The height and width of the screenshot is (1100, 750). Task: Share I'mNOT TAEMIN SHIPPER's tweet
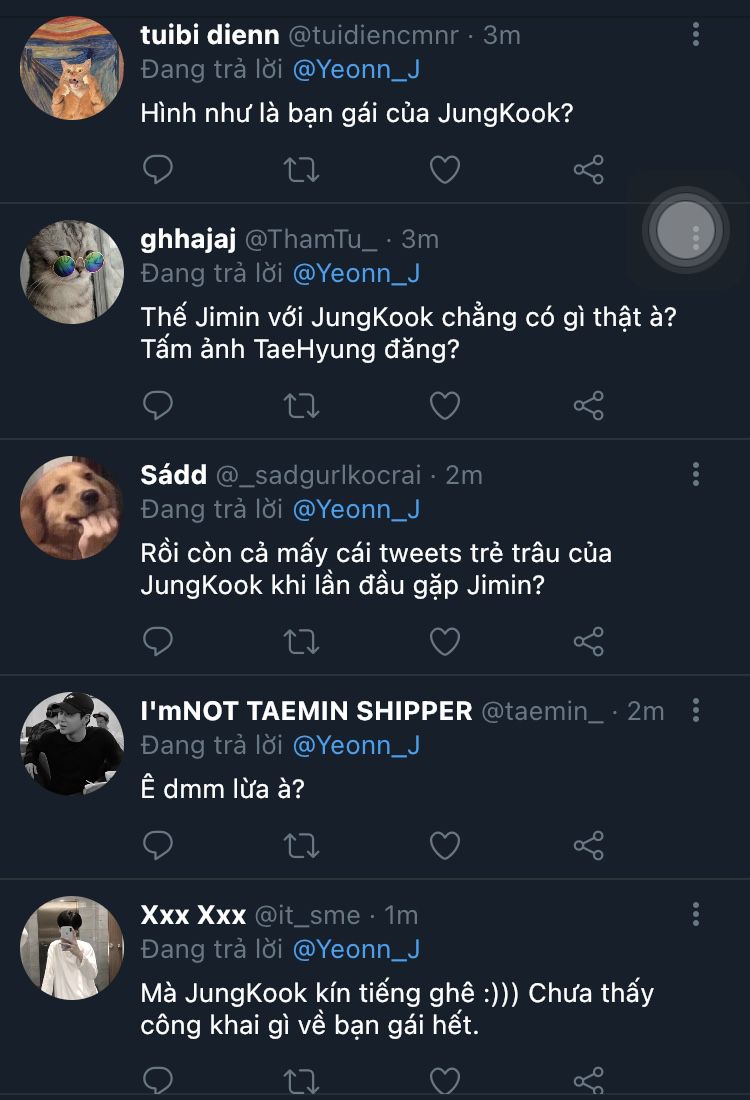(589, 845)
